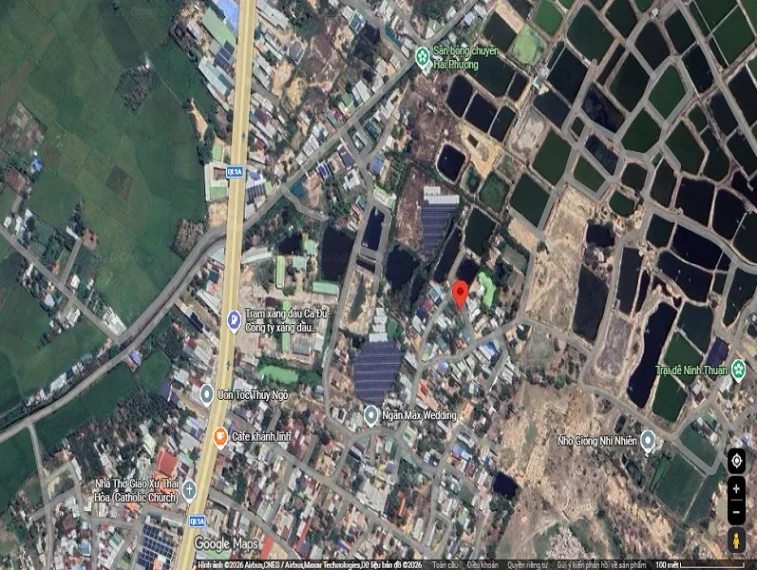Select Nho Giống Nhi Nhiên marker
Image resolution: width=757 pixels, height=570 pixels.
point(648,440)
